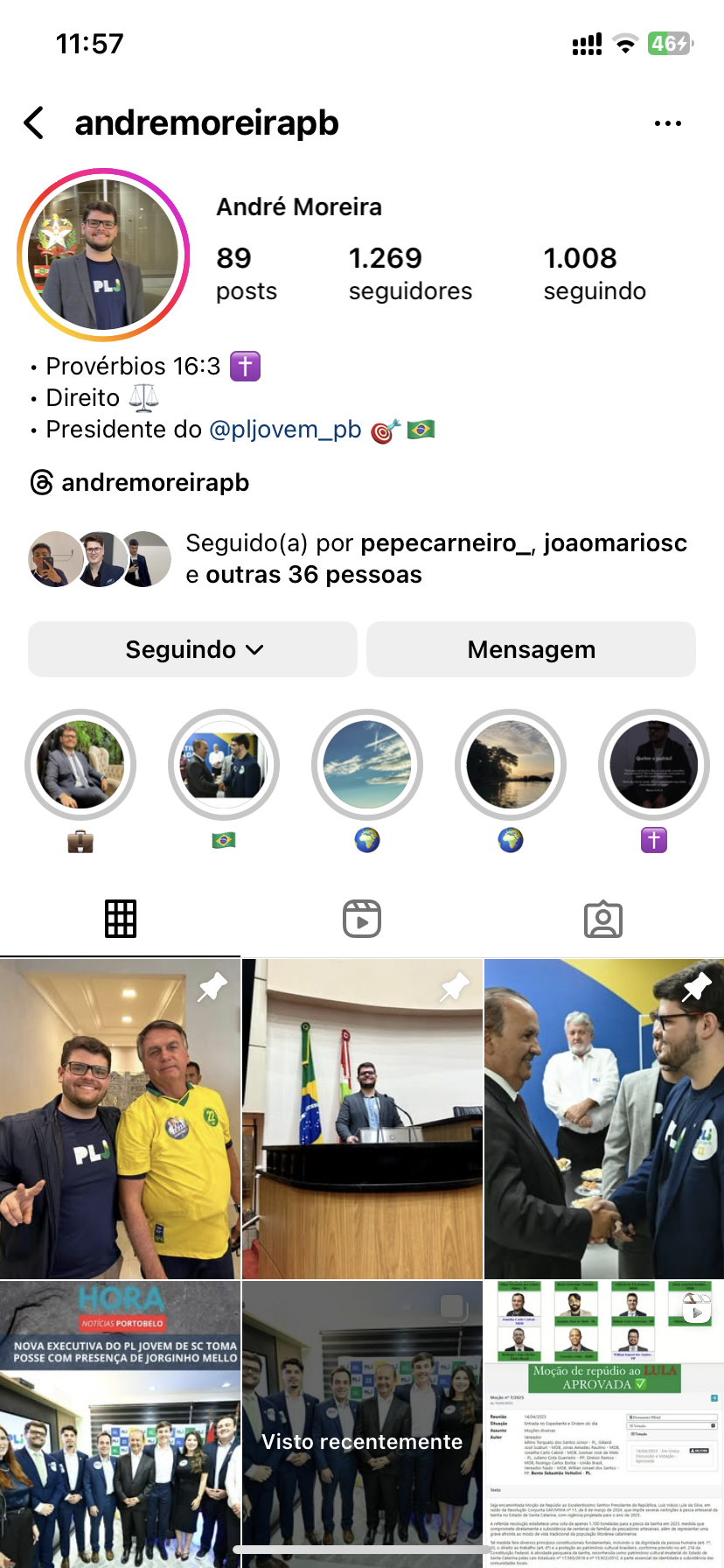The height and width of the screenshot is (1568, 724).
Task: Open the three-dot options menu
Action: (667, 123)
